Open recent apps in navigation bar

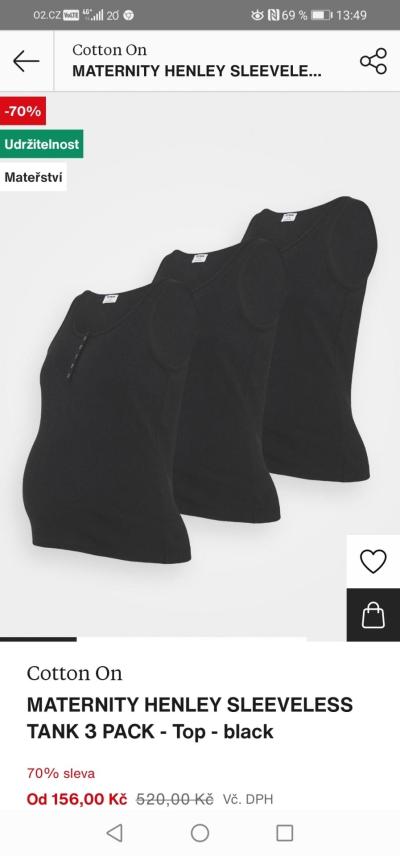coord(285,833)
